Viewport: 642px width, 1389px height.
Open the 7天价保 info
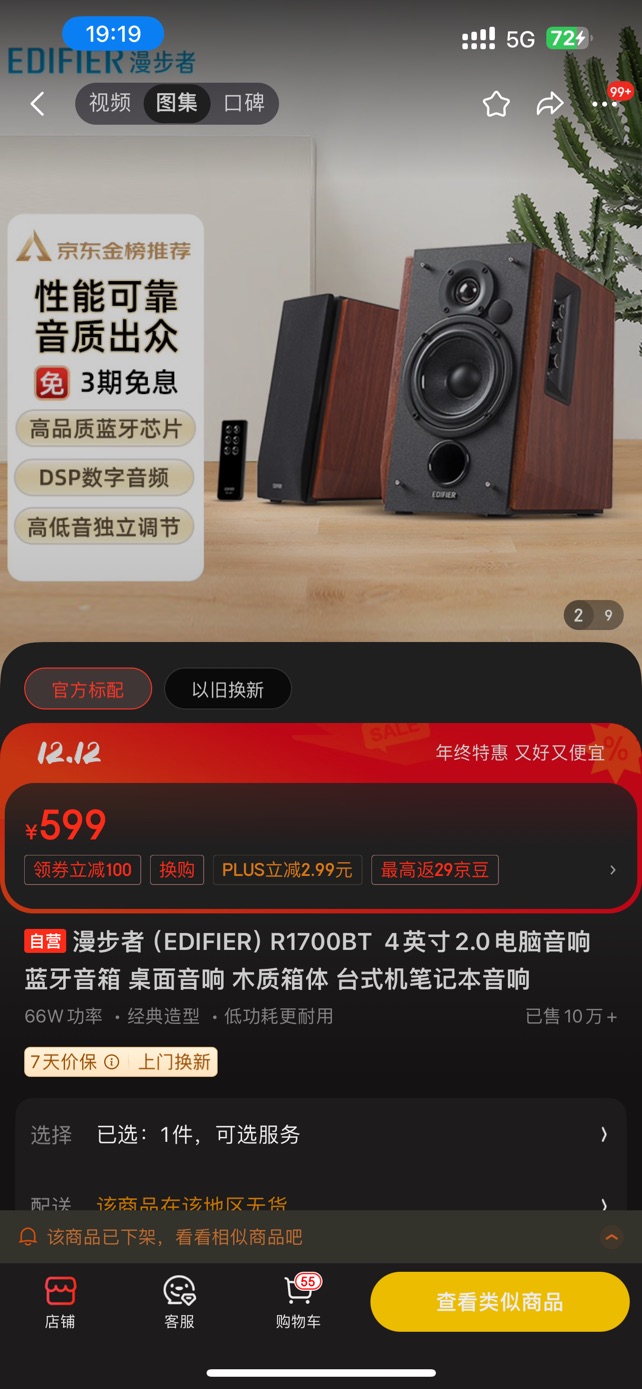74,1062
